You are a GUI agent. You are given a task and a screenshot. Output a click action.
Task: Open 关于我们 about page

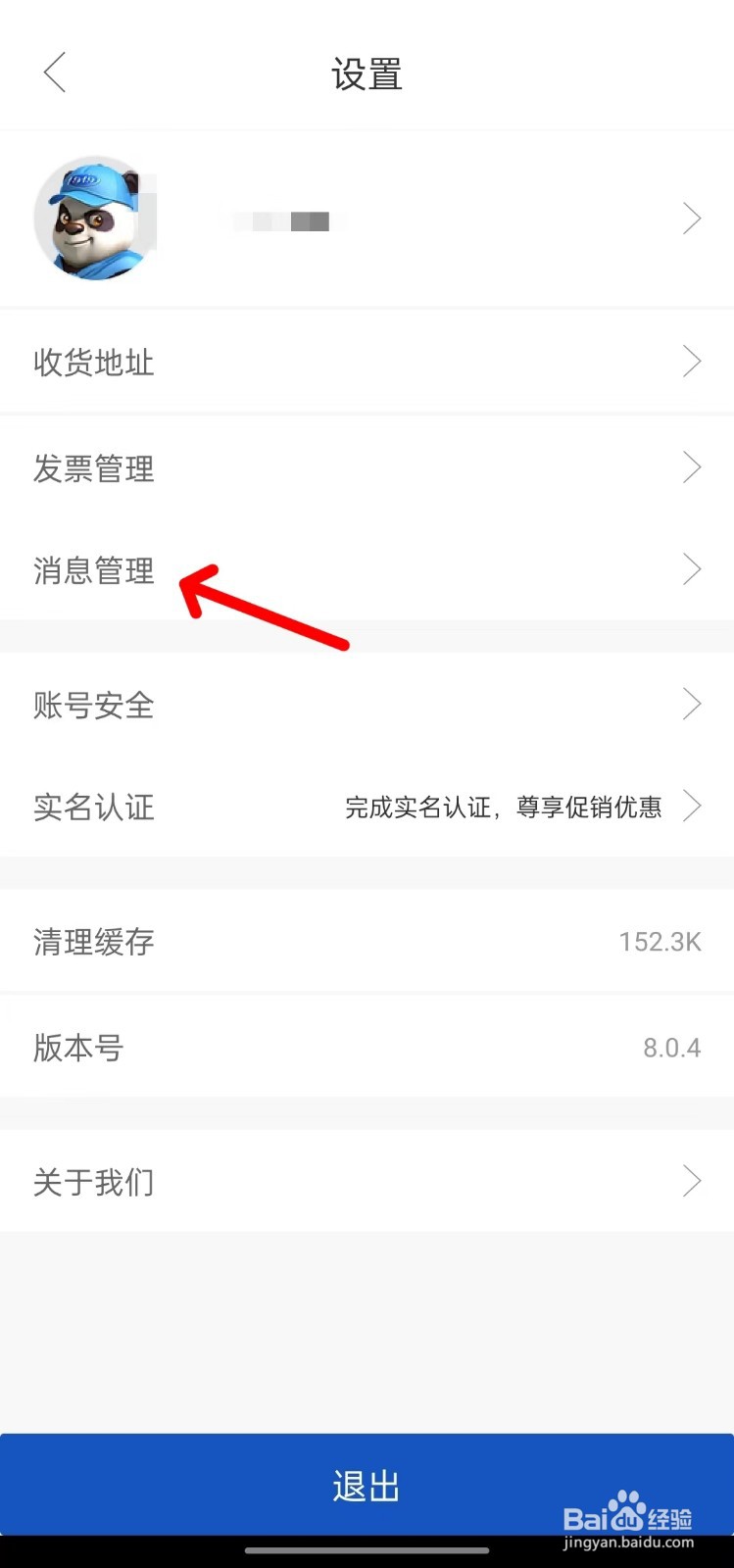tap(93, 1182)
